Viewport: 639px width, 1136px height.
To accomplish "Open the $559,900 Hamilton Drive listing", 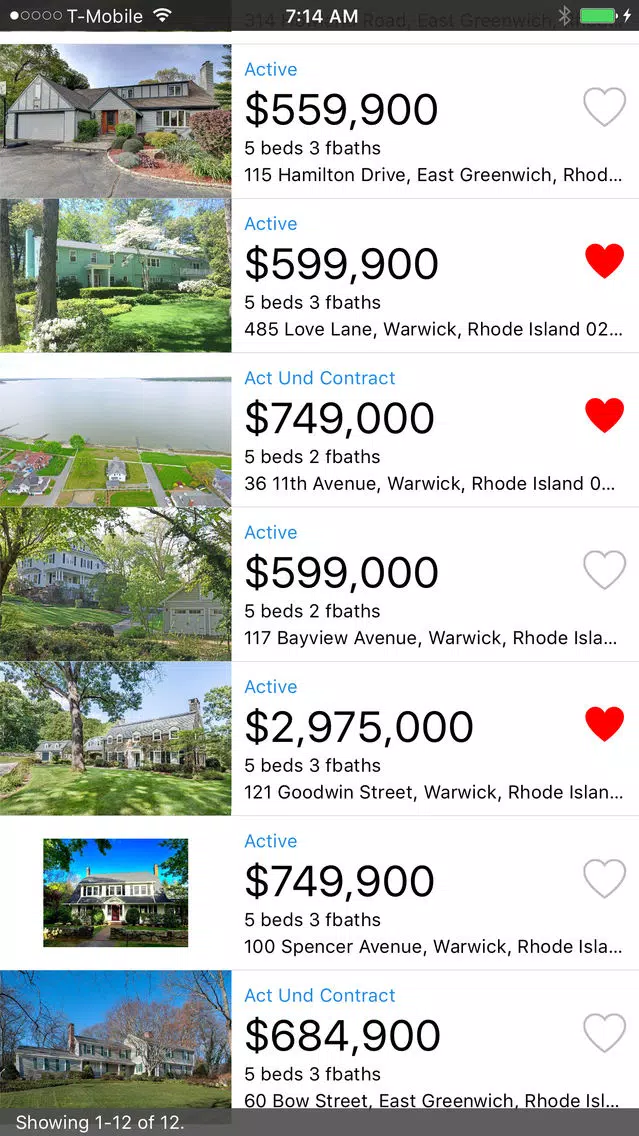I will coord(320,121).
